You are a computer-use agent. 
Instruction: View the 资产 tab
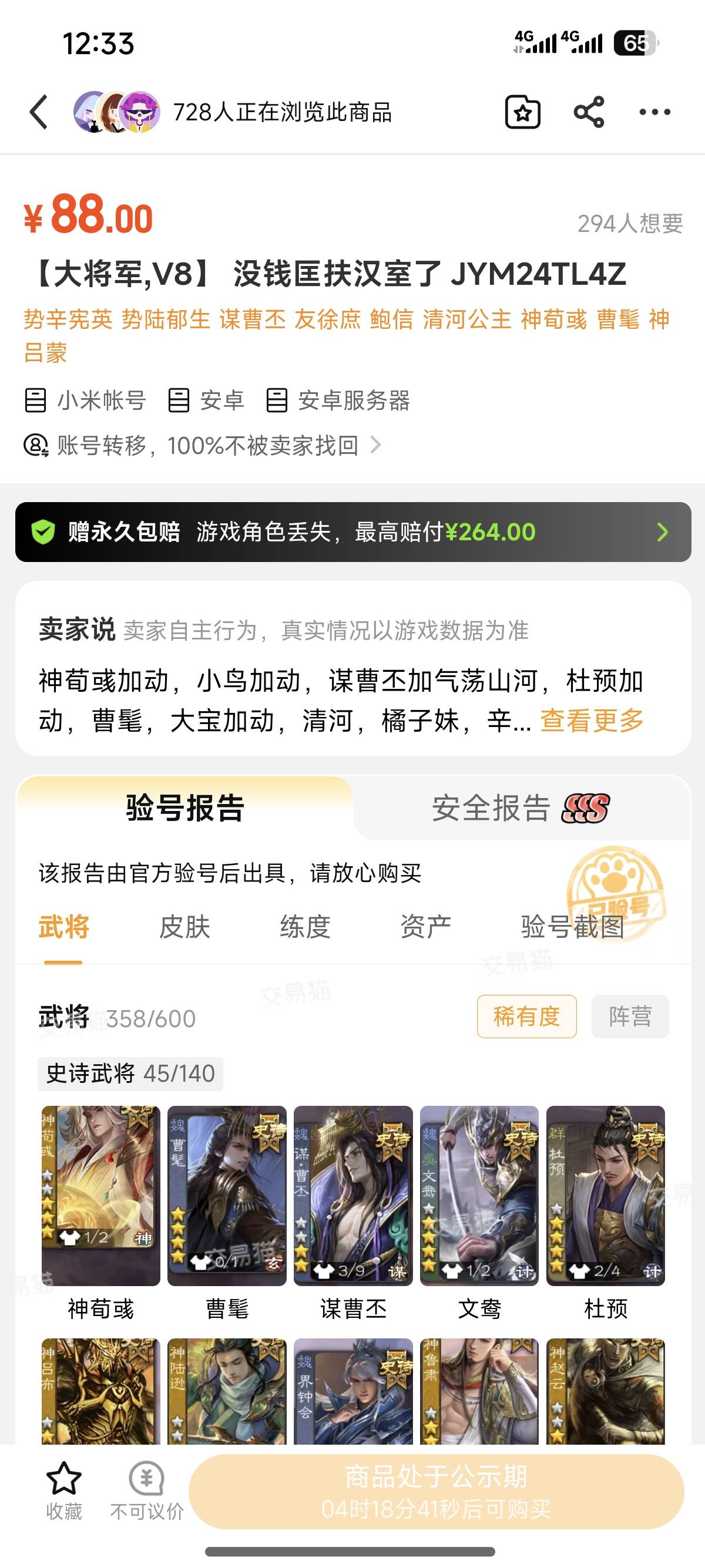tap(425, 927)
